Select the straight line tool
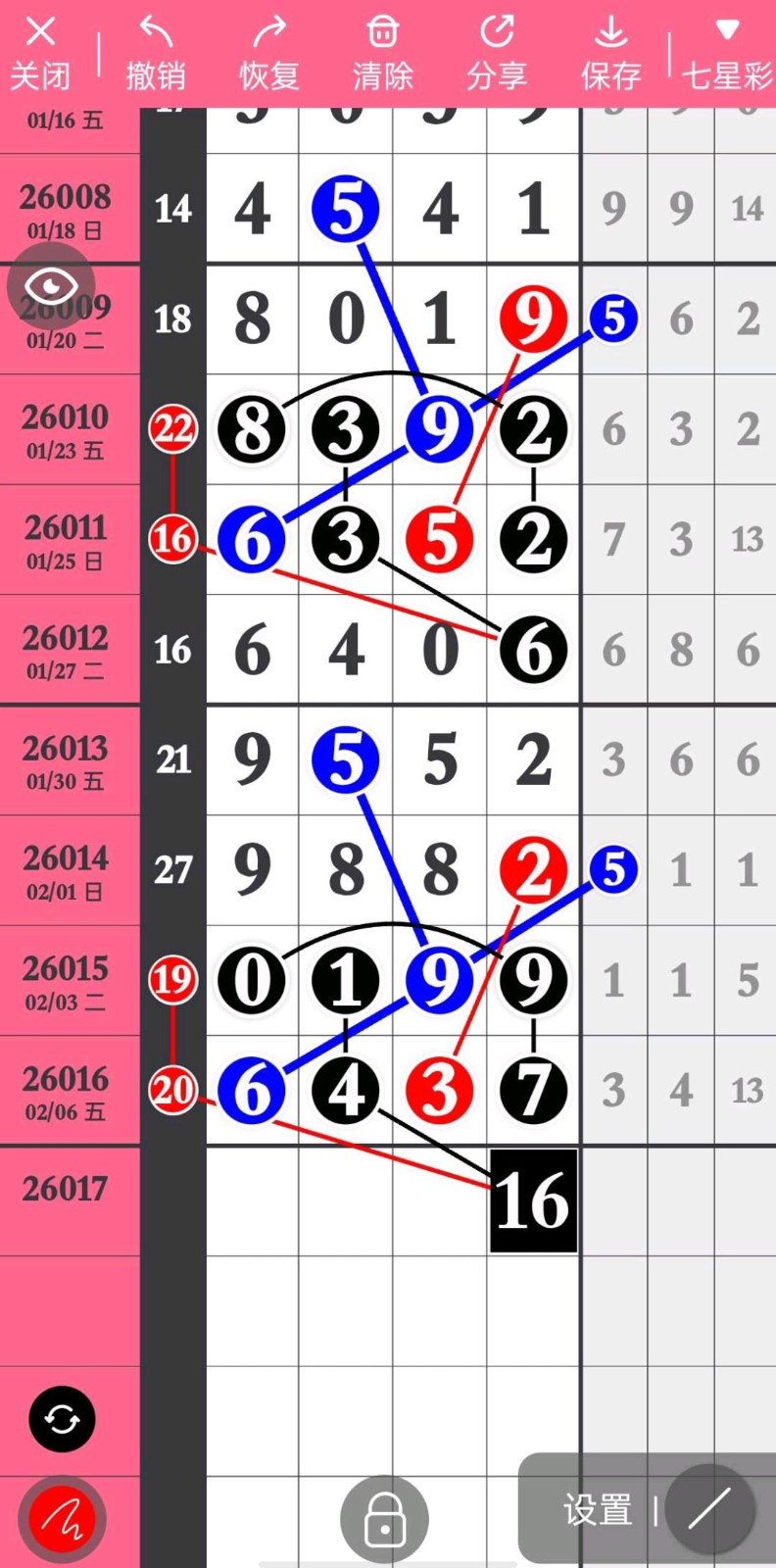This screenshot has height=1568, width=776. point(709,1510)
